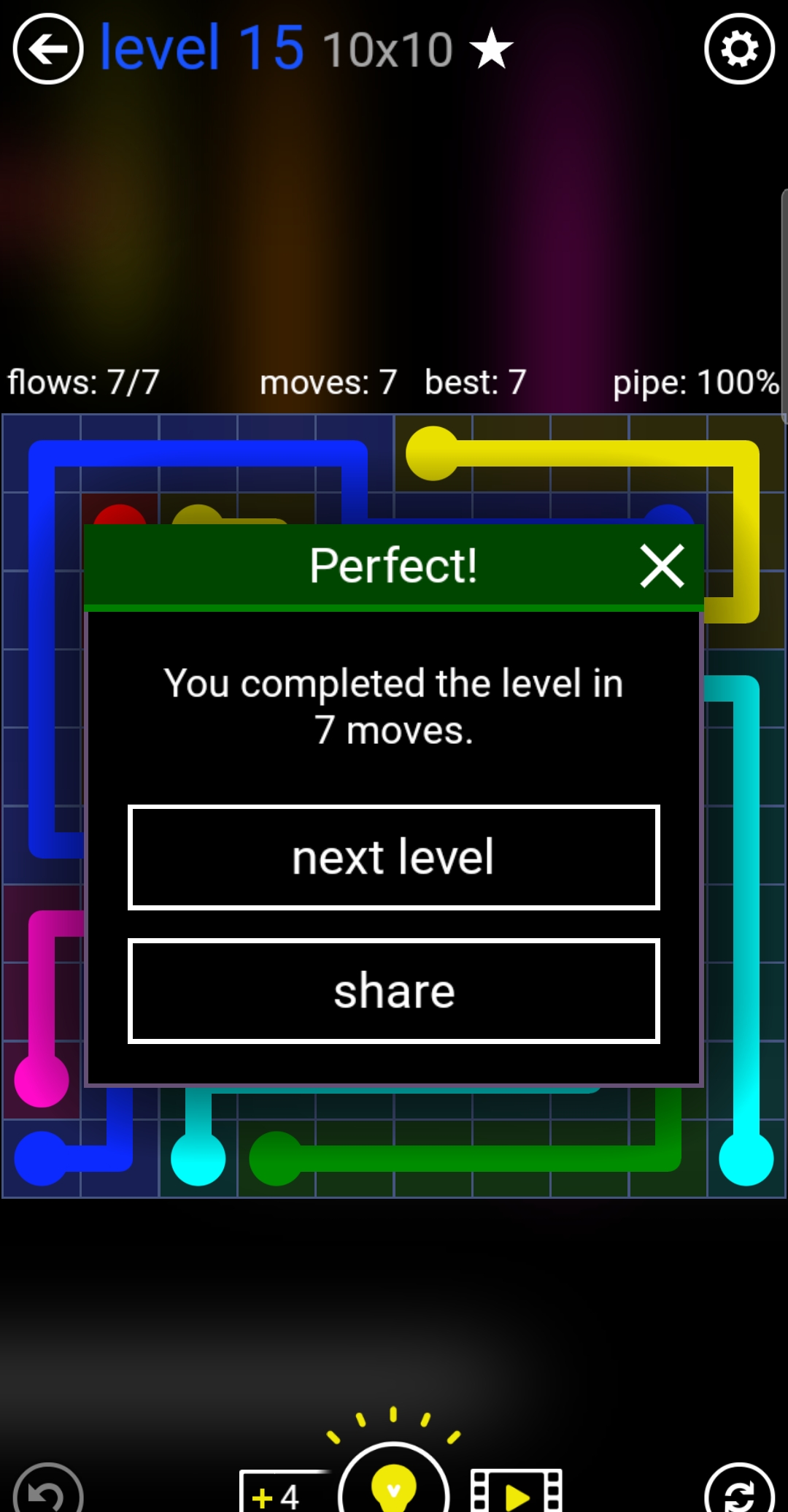Watch the video for hints
The image size is (788, 1512).
click(x=516, y=1493)
